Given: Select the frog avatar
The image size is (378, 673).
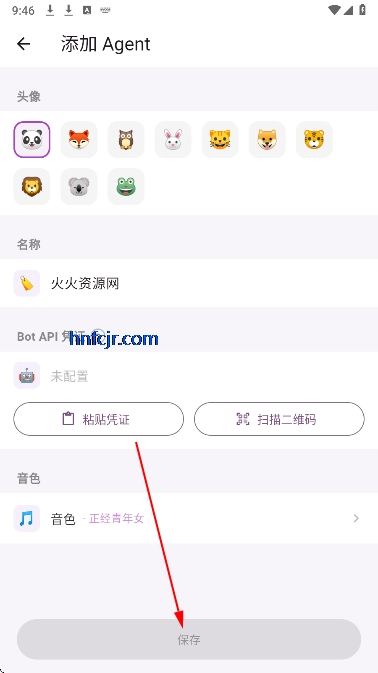Looking at the screenshot, I should (x=126, y=187).
